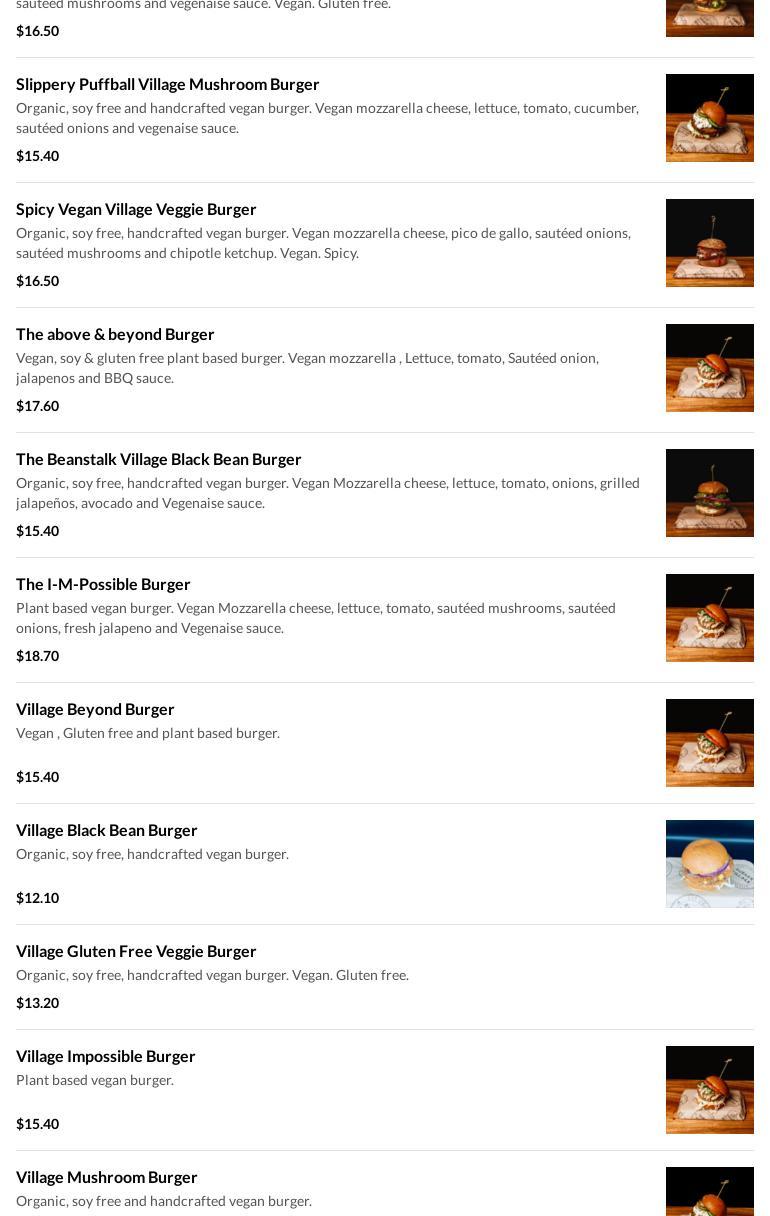View The above & beyond Burger details
770x1216 pixels.
click(115, 334)
